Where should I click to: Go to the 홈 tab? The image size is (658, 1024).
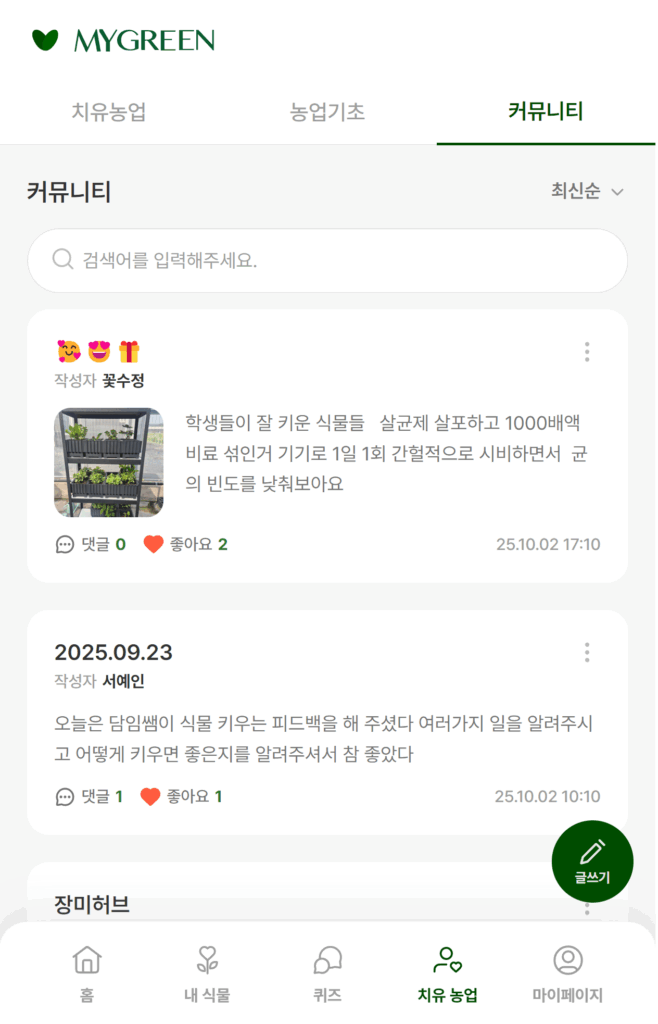(x=87, y=974)
